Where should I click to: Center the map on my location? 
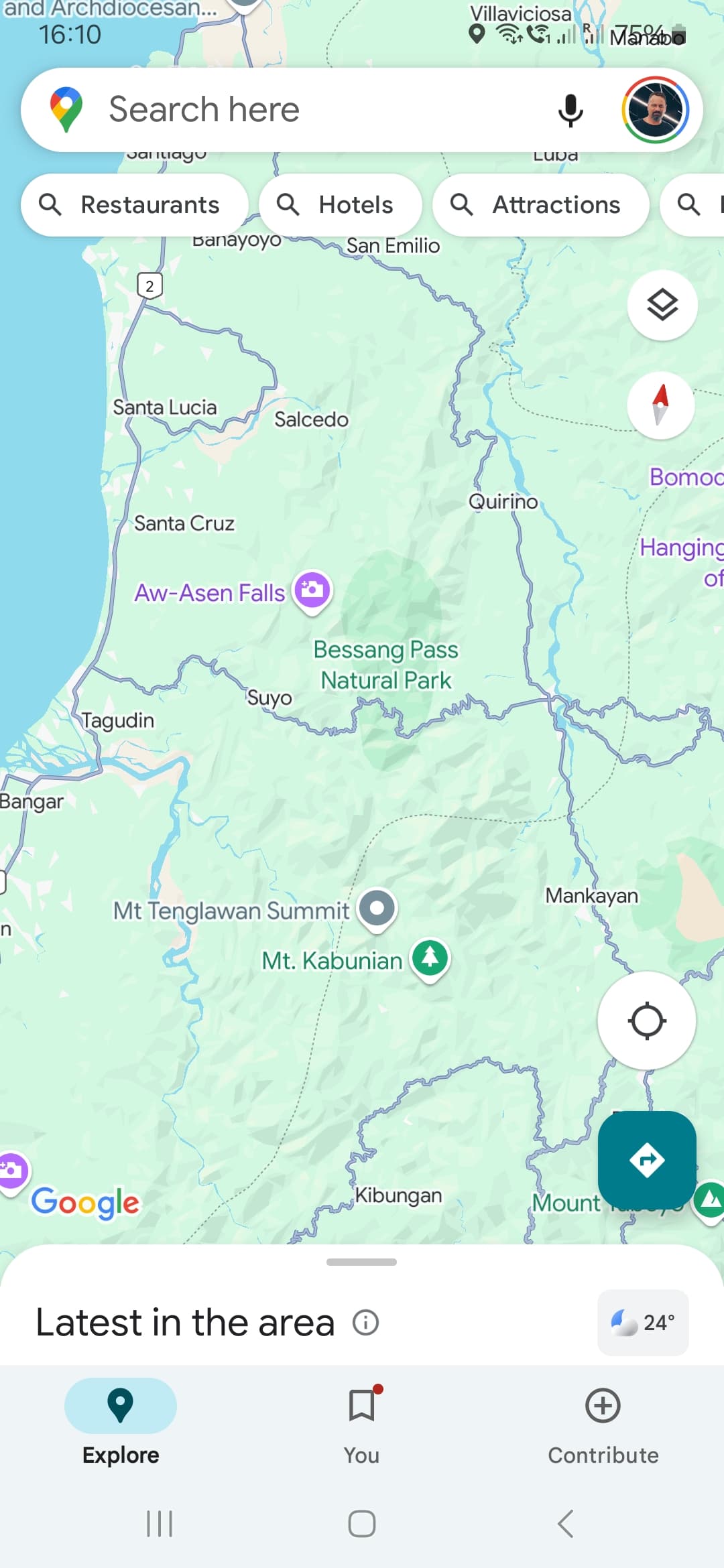point(646,1021)
